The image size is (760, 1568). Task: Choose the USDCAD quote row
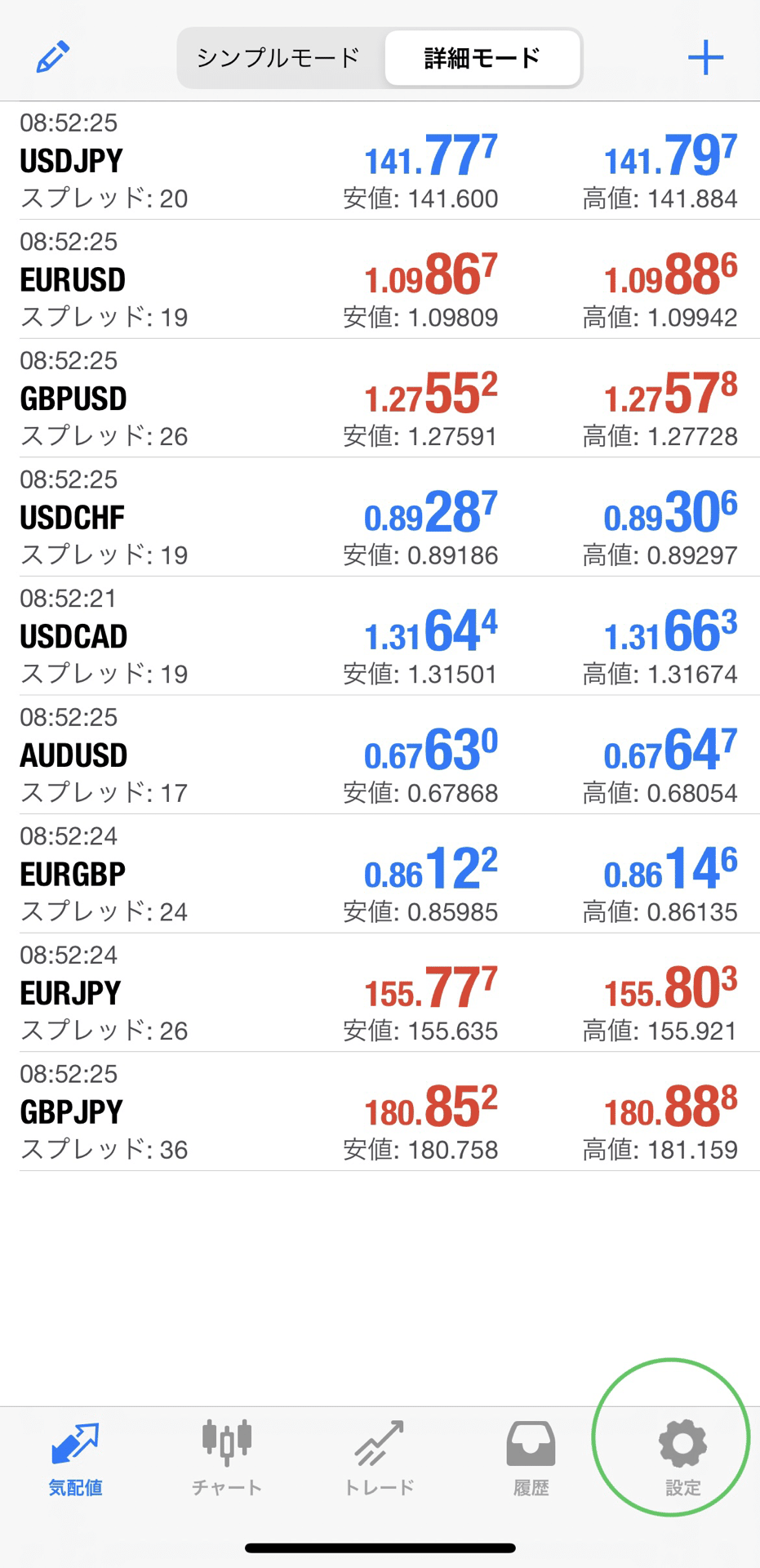coord(380,636)
